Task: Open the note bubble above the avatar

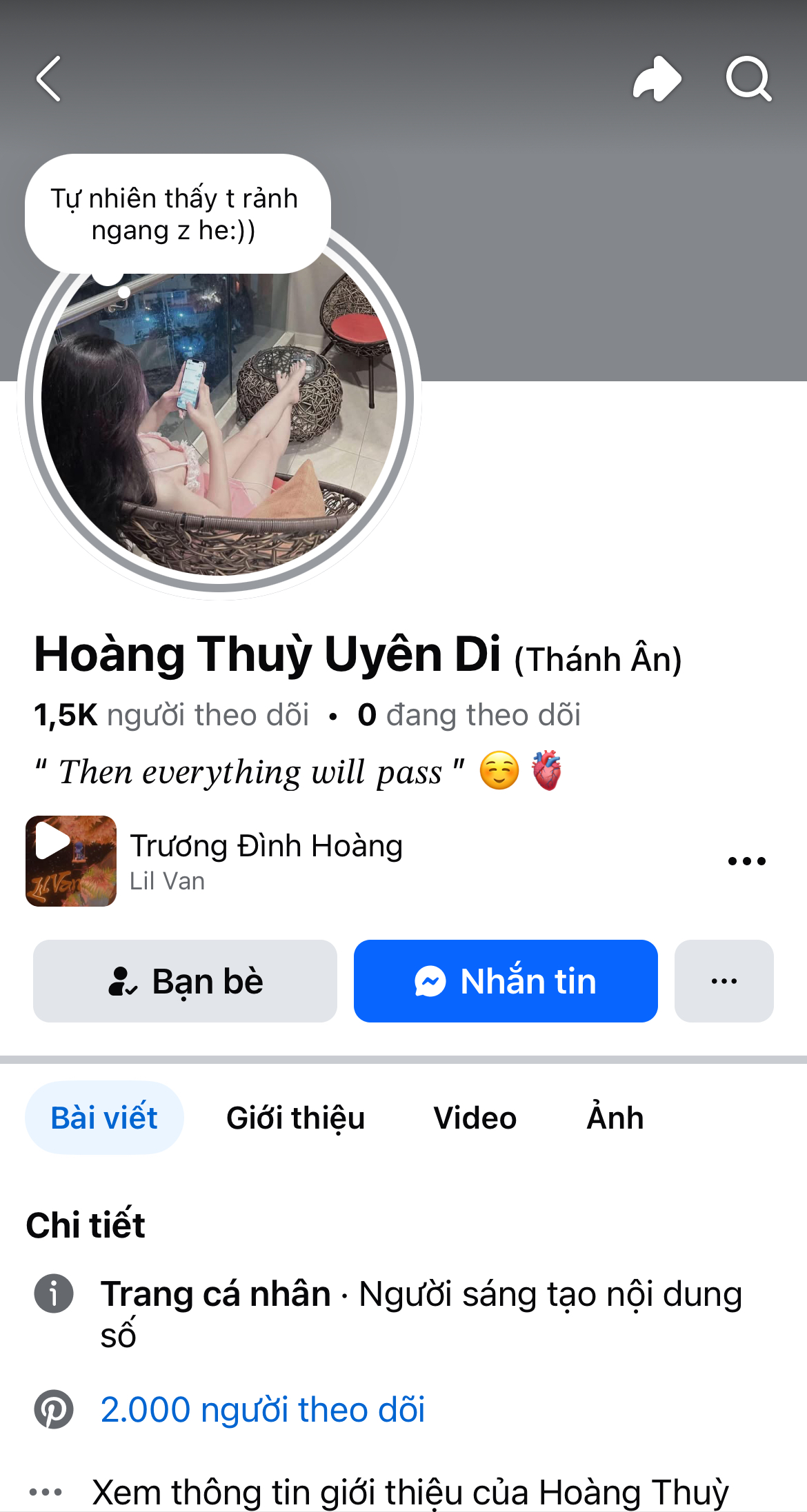Action: 177,214
